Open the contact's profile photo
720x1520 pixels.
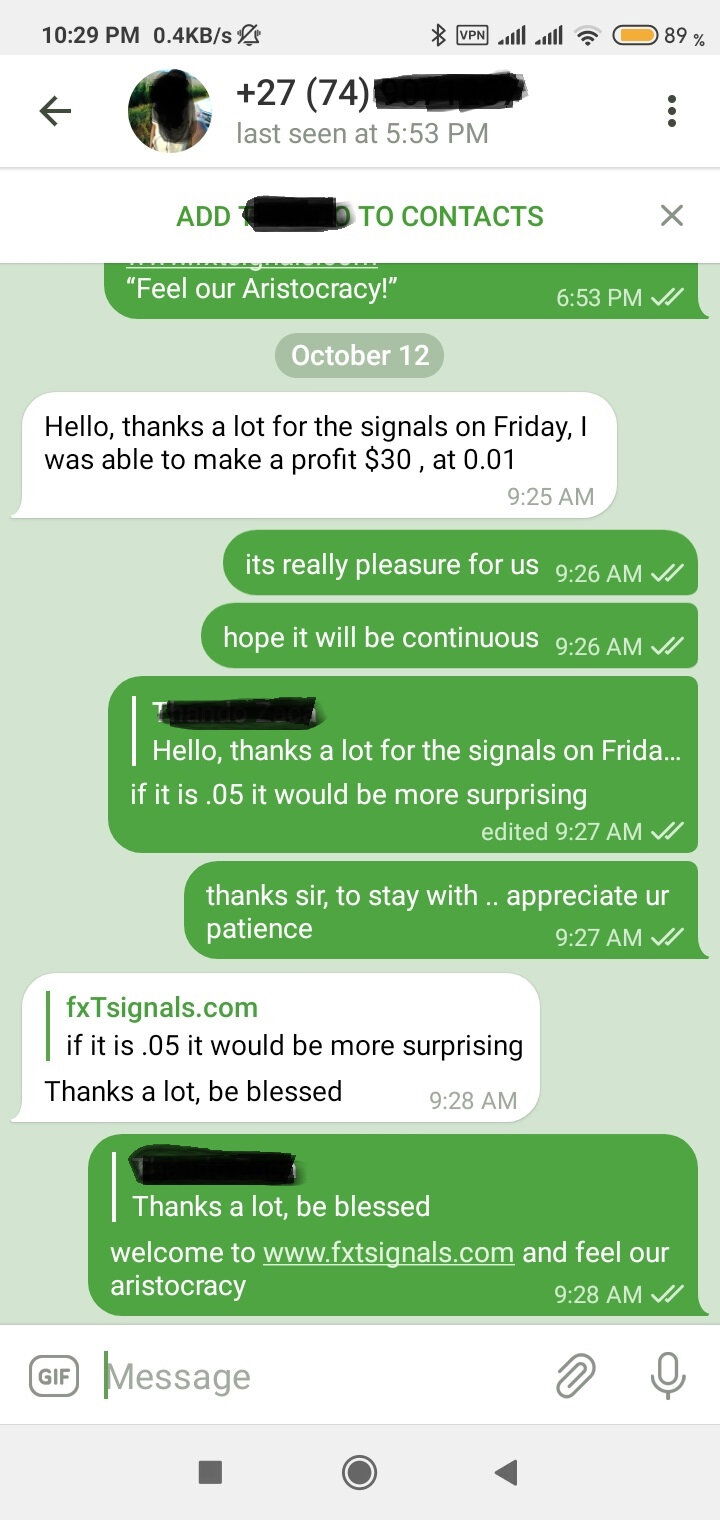[170, 111]
